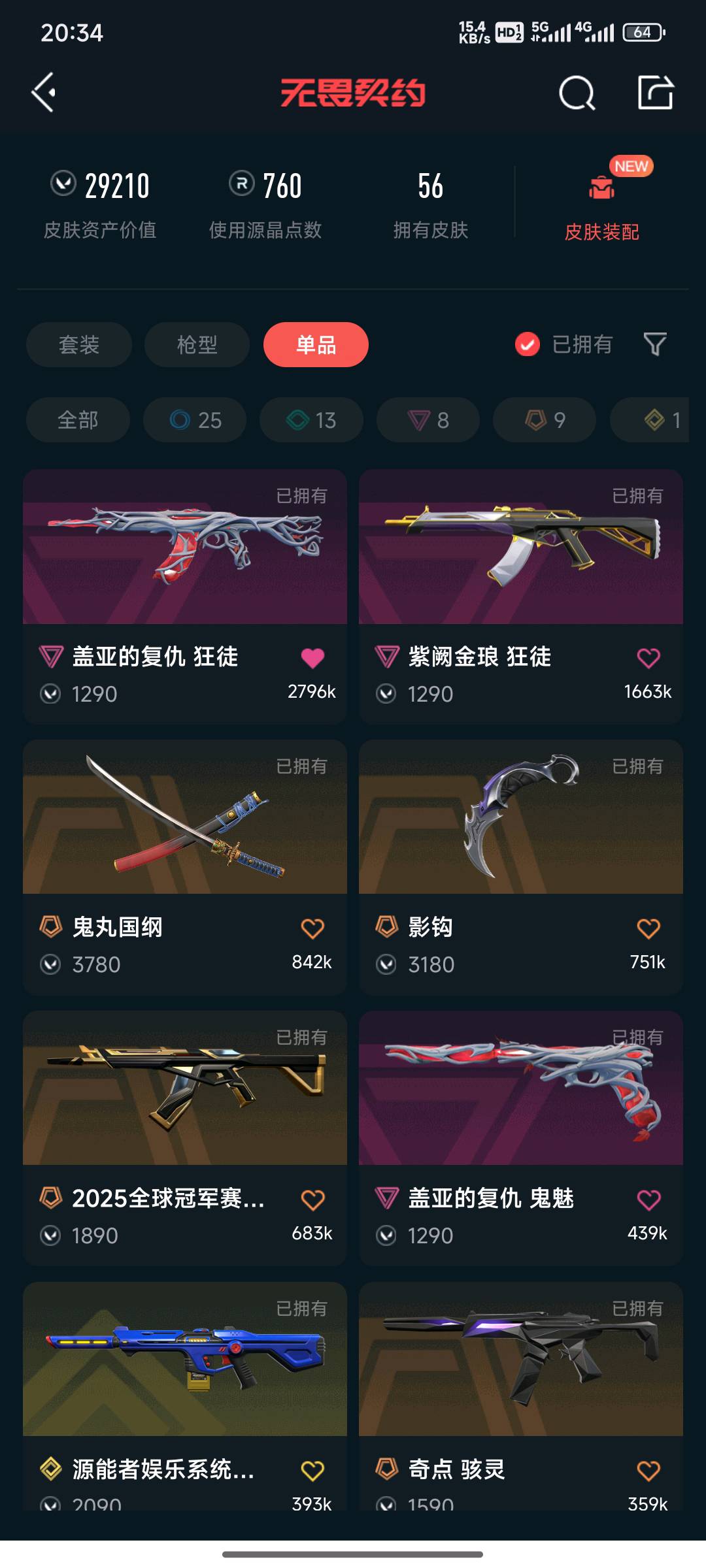Open the funnel filter options

click(x=655, y=344)
